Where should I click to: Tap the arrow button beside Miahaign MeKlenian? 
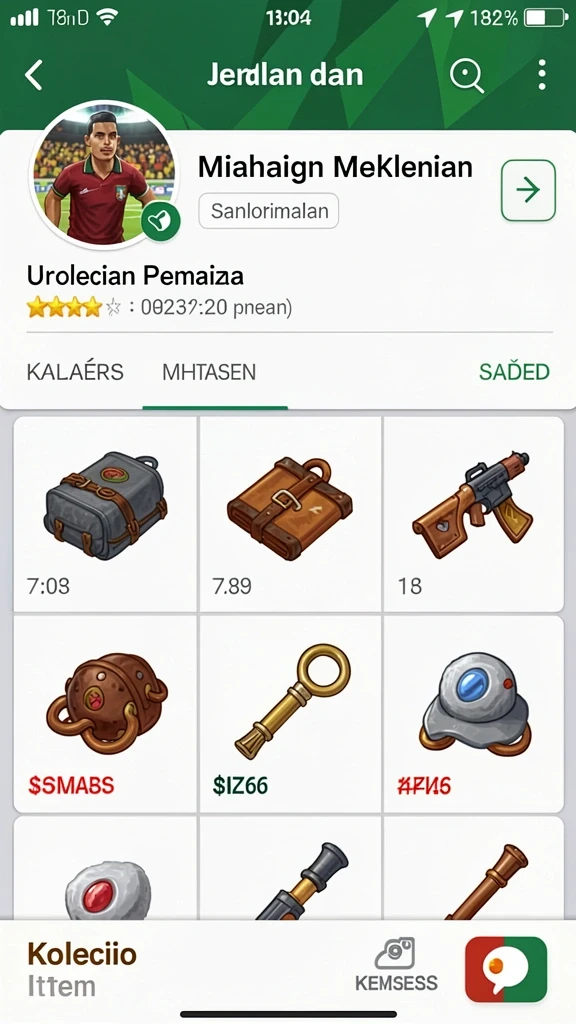point(528,190)
